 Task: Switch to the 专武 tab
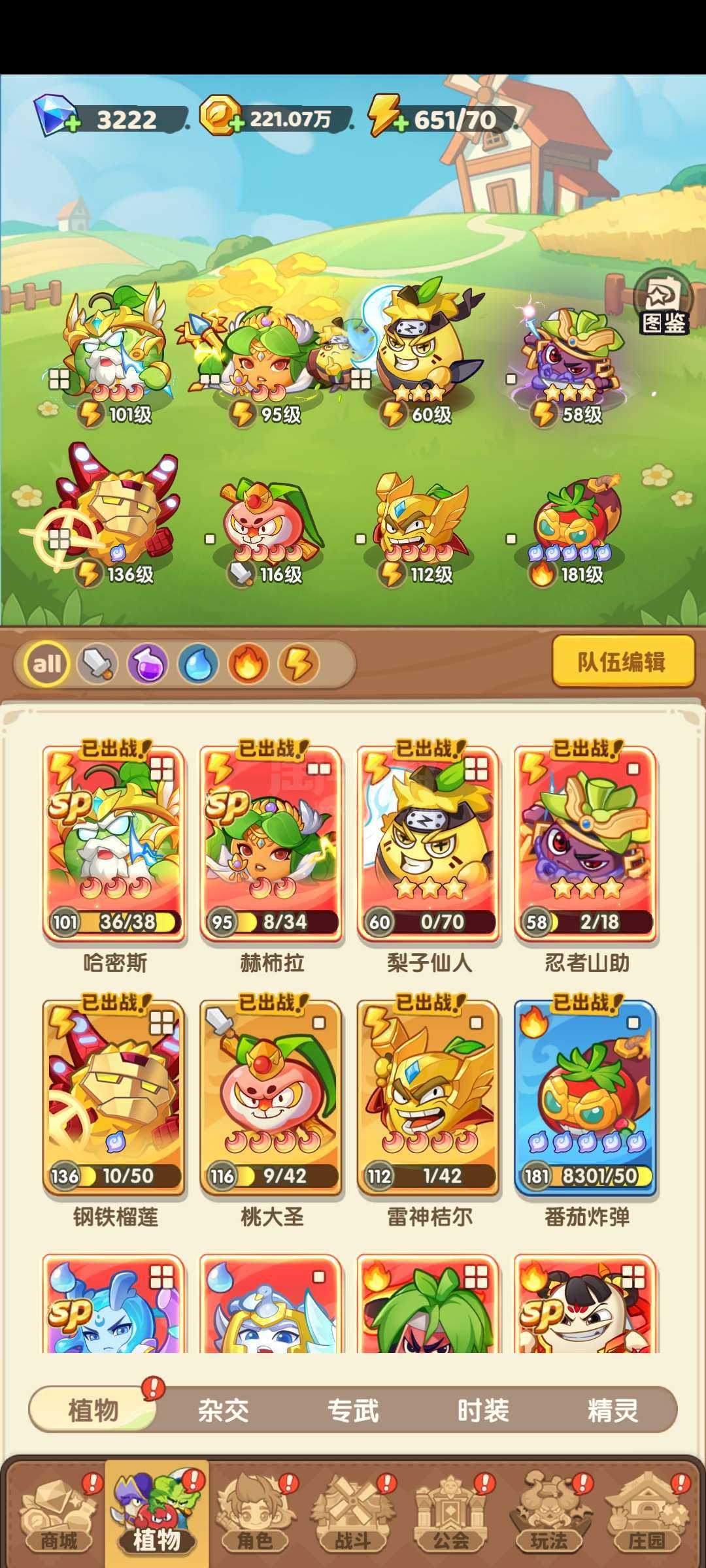[x=353, y=1411]
